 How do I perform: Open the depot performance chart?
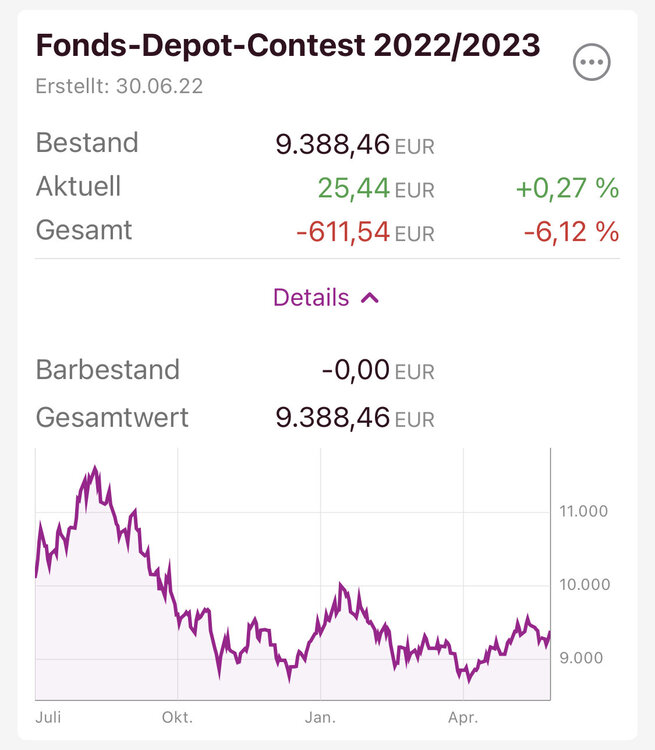(x=293, y=574)
